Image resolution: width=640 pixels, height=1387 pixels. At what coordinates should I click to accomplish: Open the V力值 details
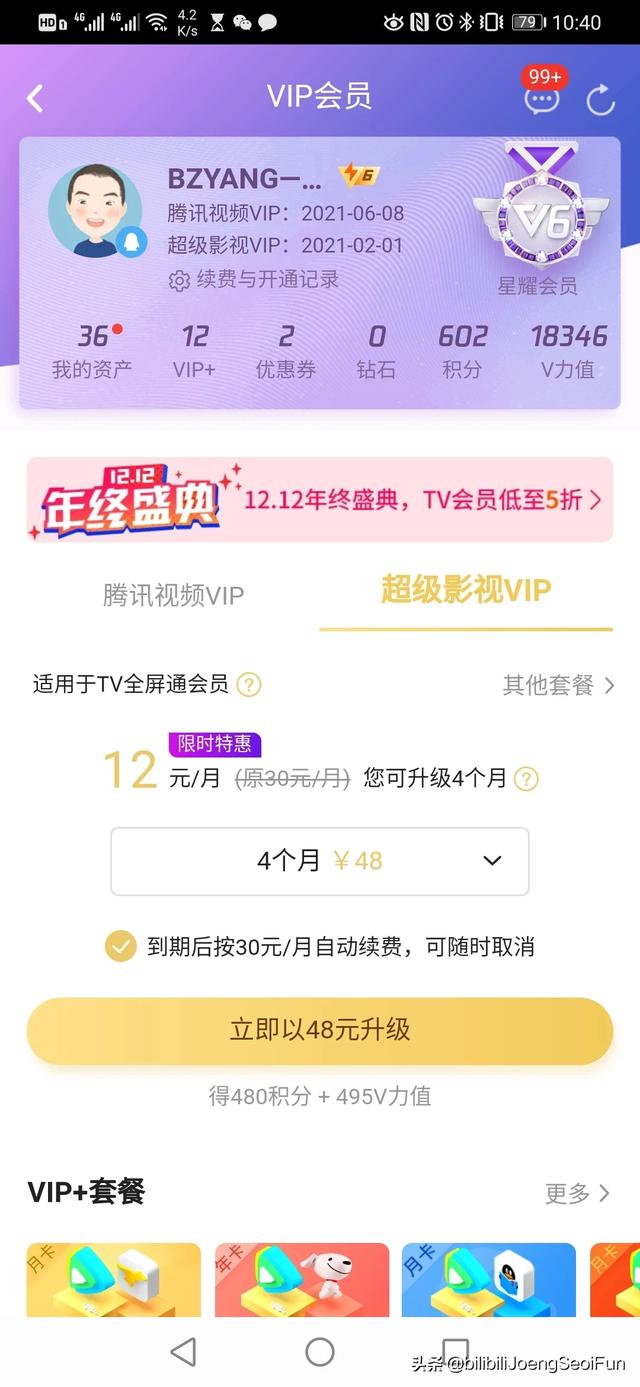[x=568, y=352]
